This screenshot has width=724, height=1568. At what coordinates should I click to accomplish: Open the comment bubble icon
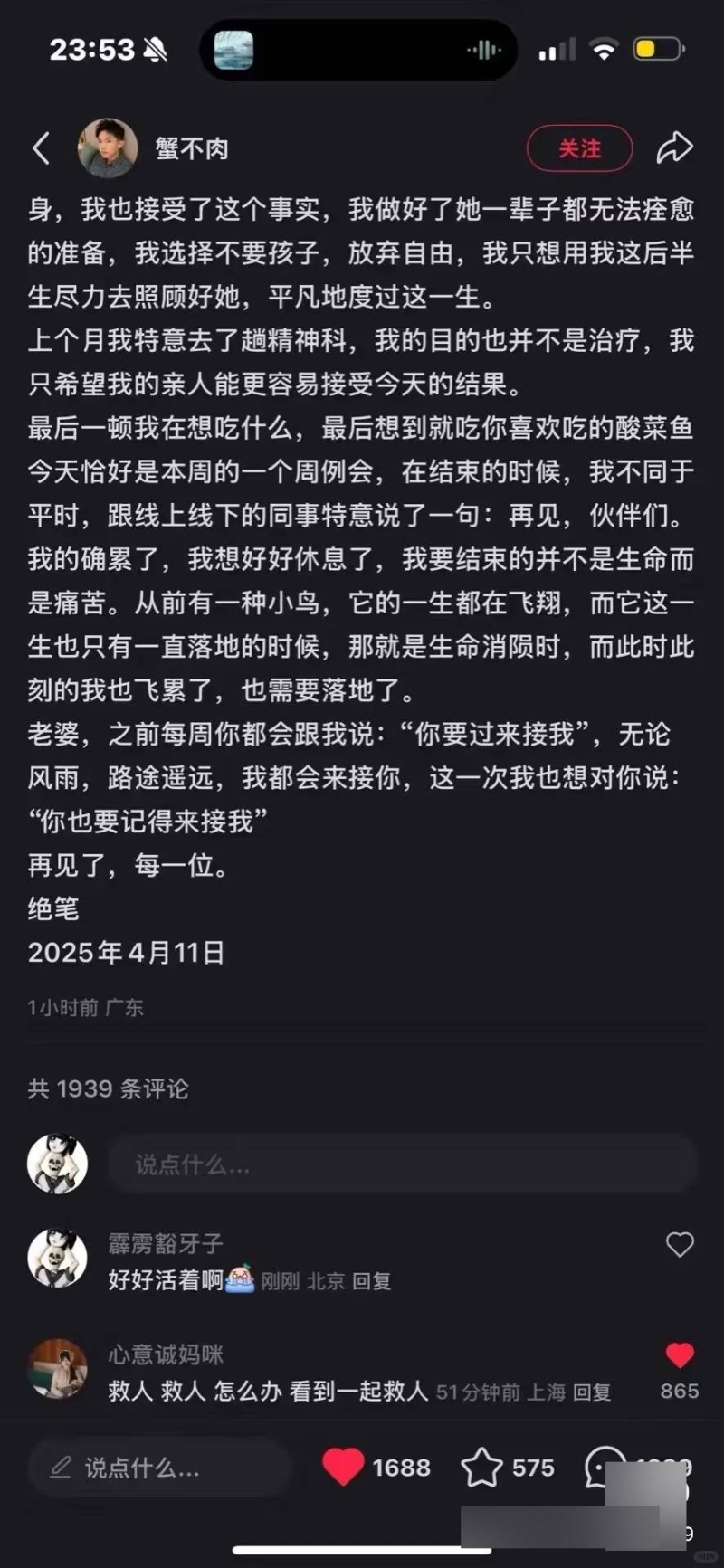pos(602,1466)
